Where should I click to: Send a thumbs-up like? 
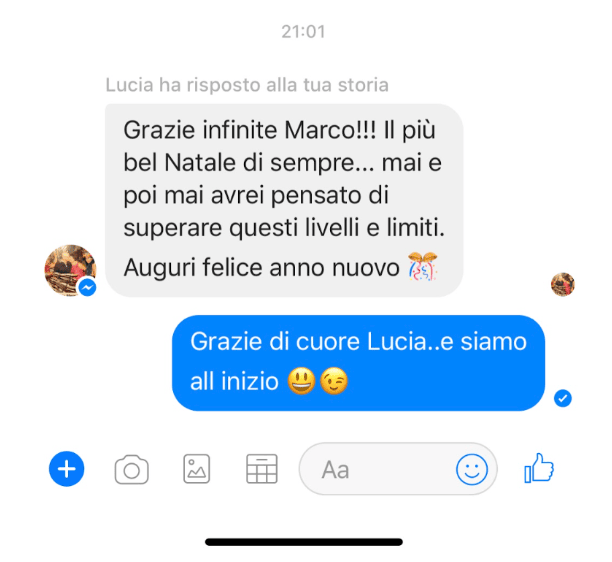pyautogui.click(x=540, y=467)
